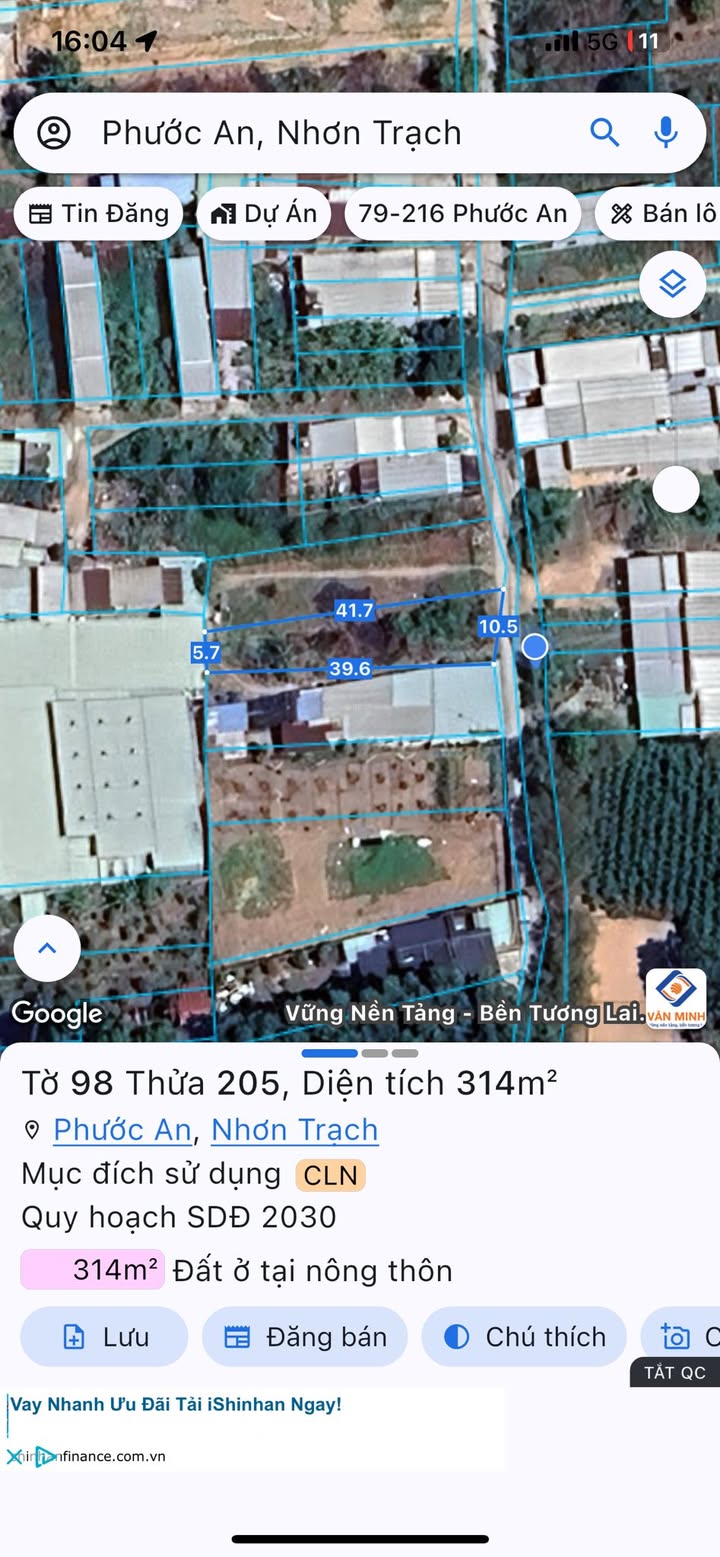Close the ad with the X icon
Image resolution: width=720 pixels, height=1557 pixels.
(14, 1457)
